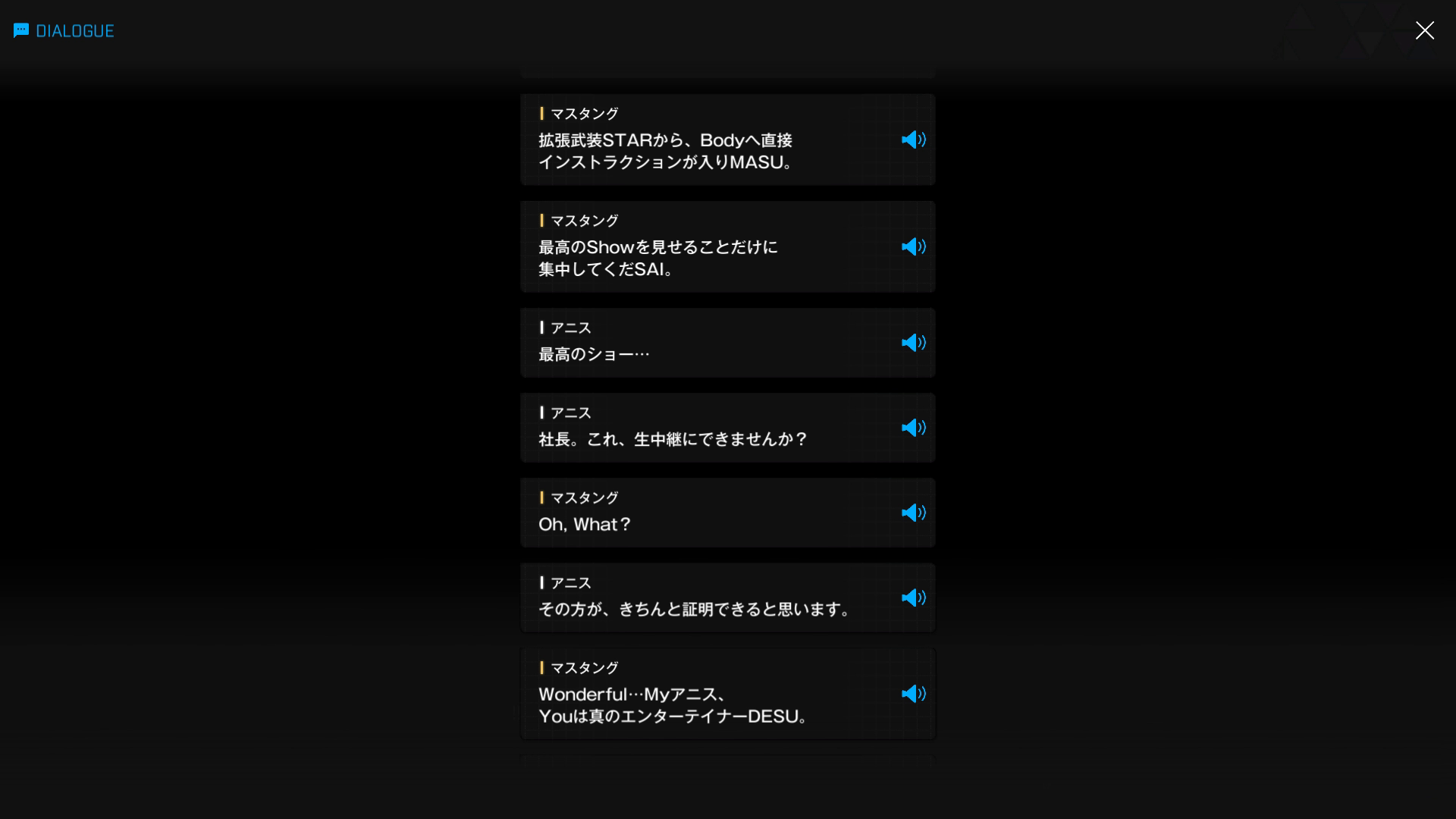Viewport: 1456px width, 819px height.
Task: Play voice for Wonderful…Myアニス line
Action: [913, 694]
